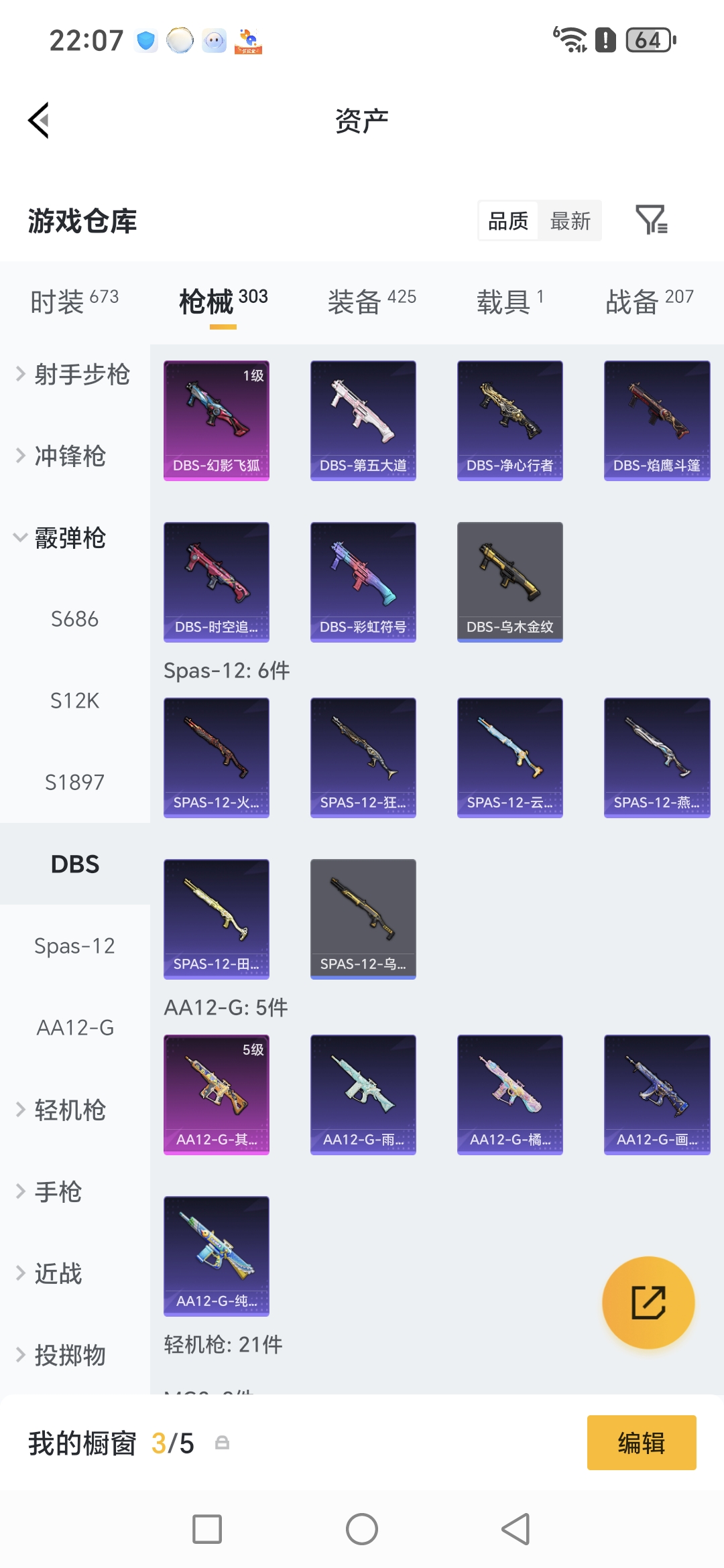The width and height of the screenshot is (724, 1568).
Task: Select AA12-G in the sidebar
Action: (74, 1028)
